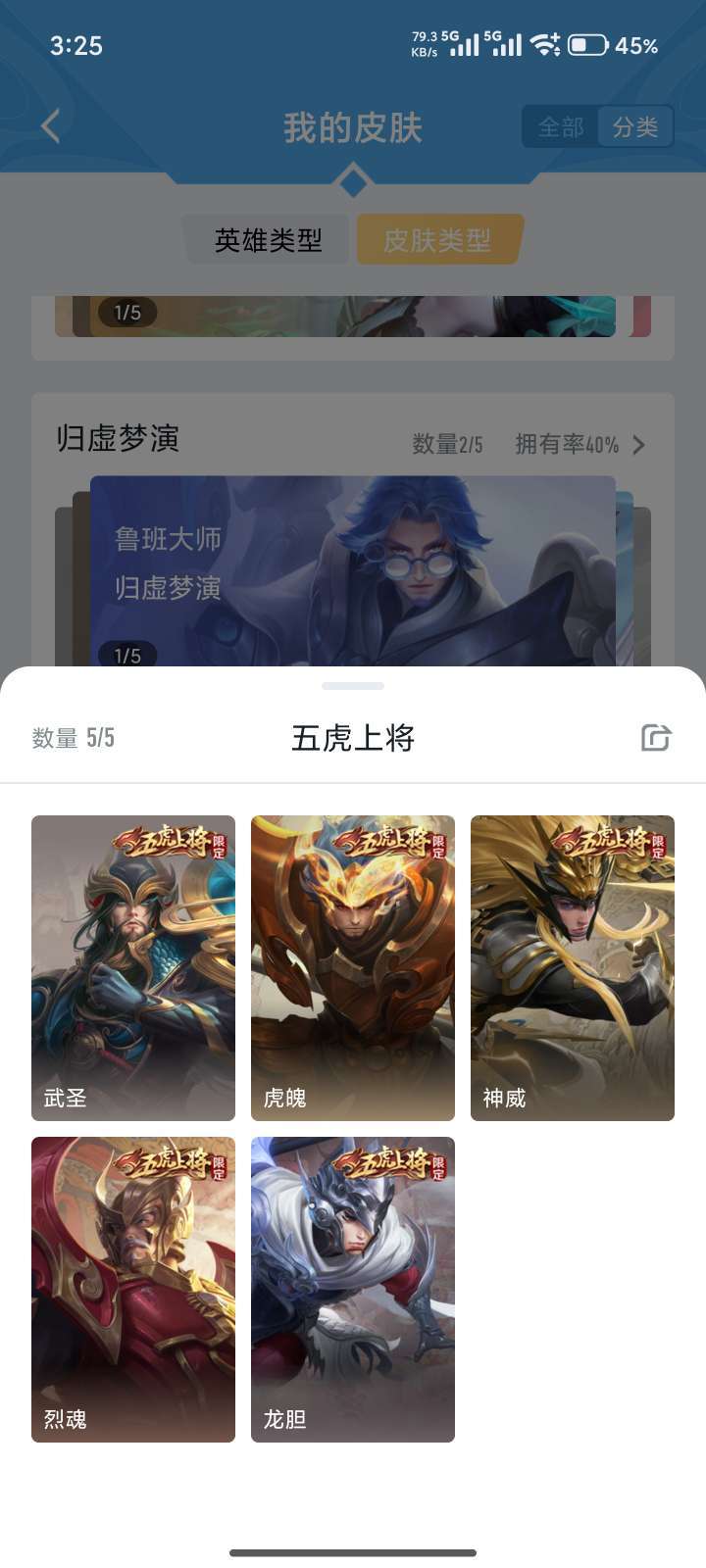Screen dimensions: 706x1568
Task: Open the 虎魄 skin card
Action: pos(353,967)
